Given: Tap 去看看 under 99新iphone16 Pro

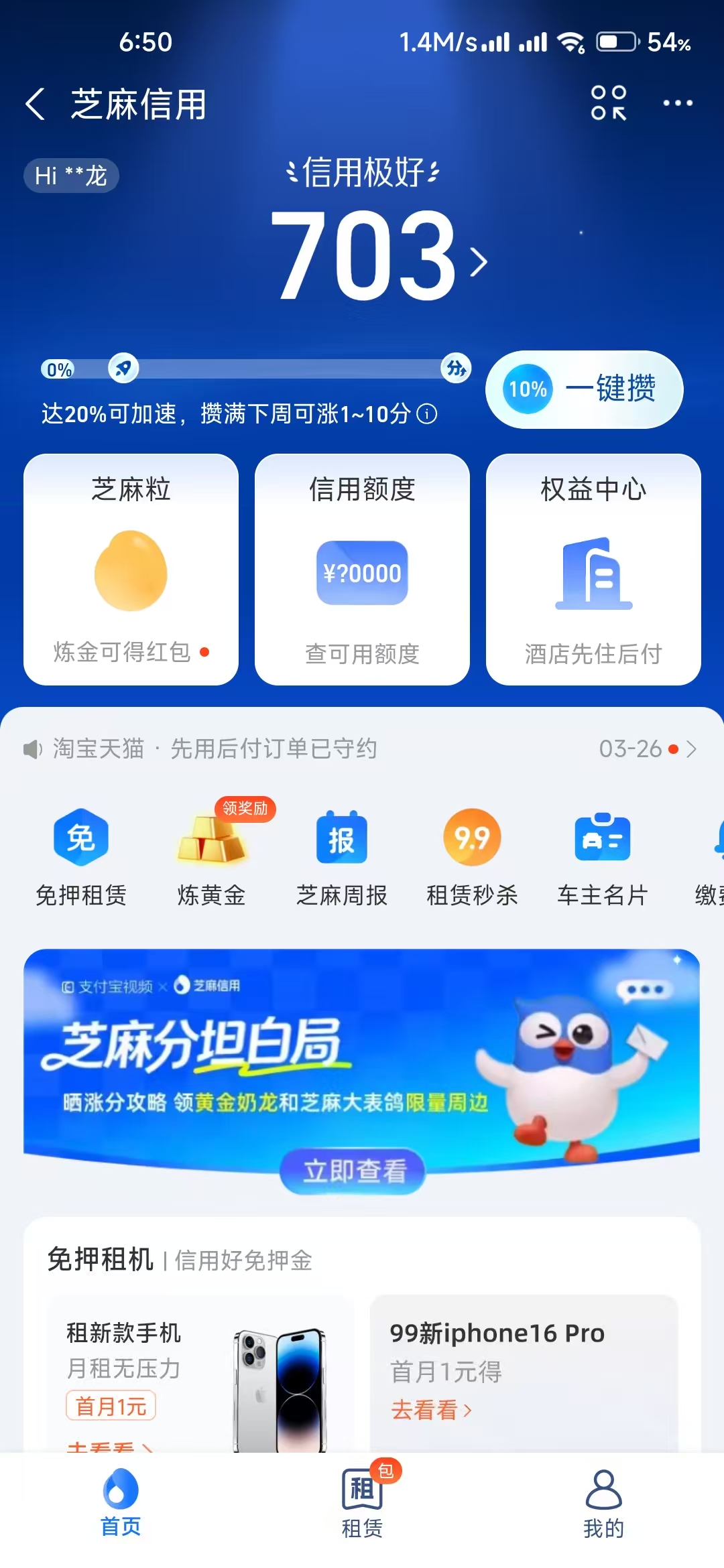Looking at the screenshot, I should tap(431, 1410).
